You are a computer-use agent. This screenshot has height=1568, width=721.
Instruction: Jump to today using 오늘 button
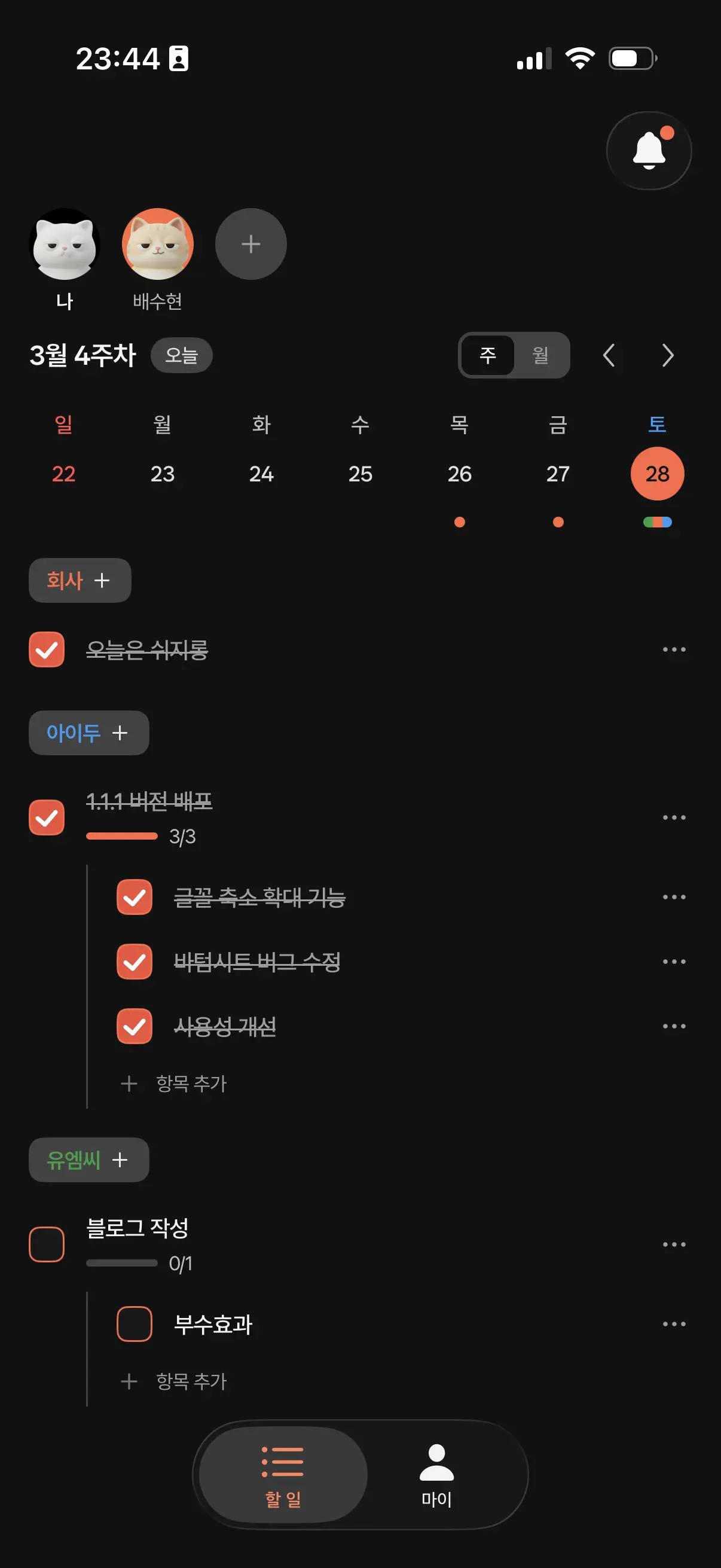pyautogui.click(x=181, y=355)
